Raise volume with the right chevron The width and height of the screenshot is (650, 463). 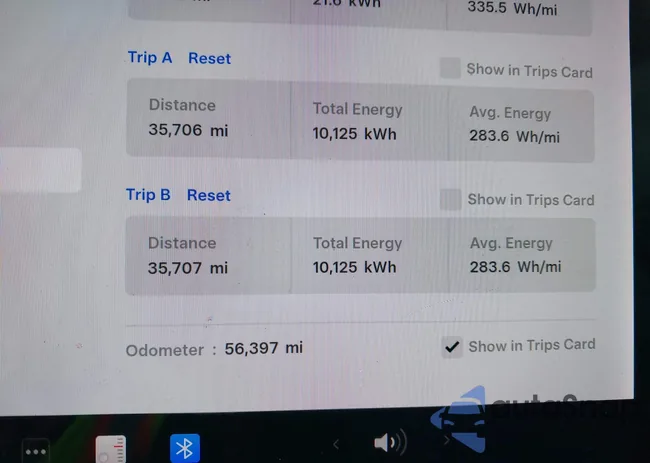point(445,441)
